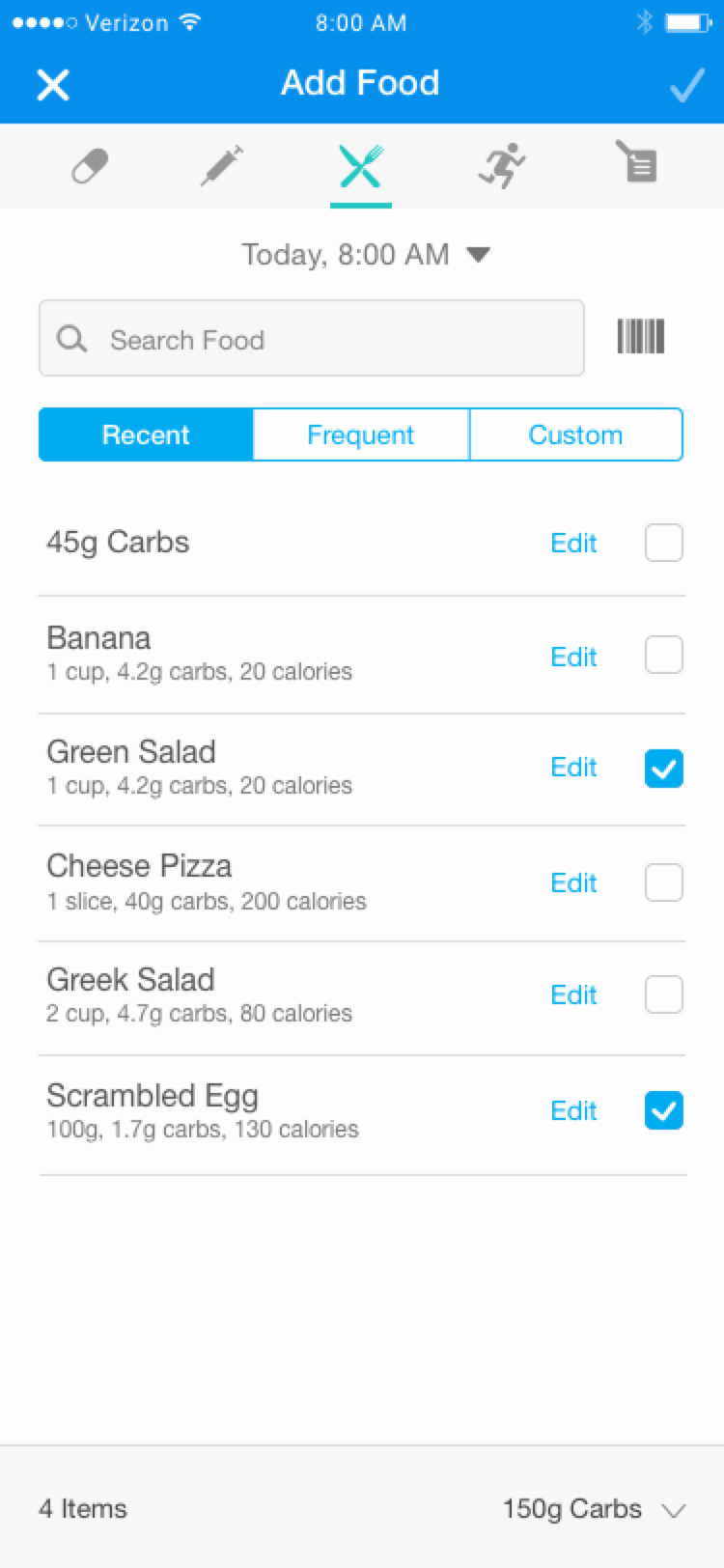
Task: Uncheck the Green Salad item
Action: pyautogui.click(x=663, y=769)
